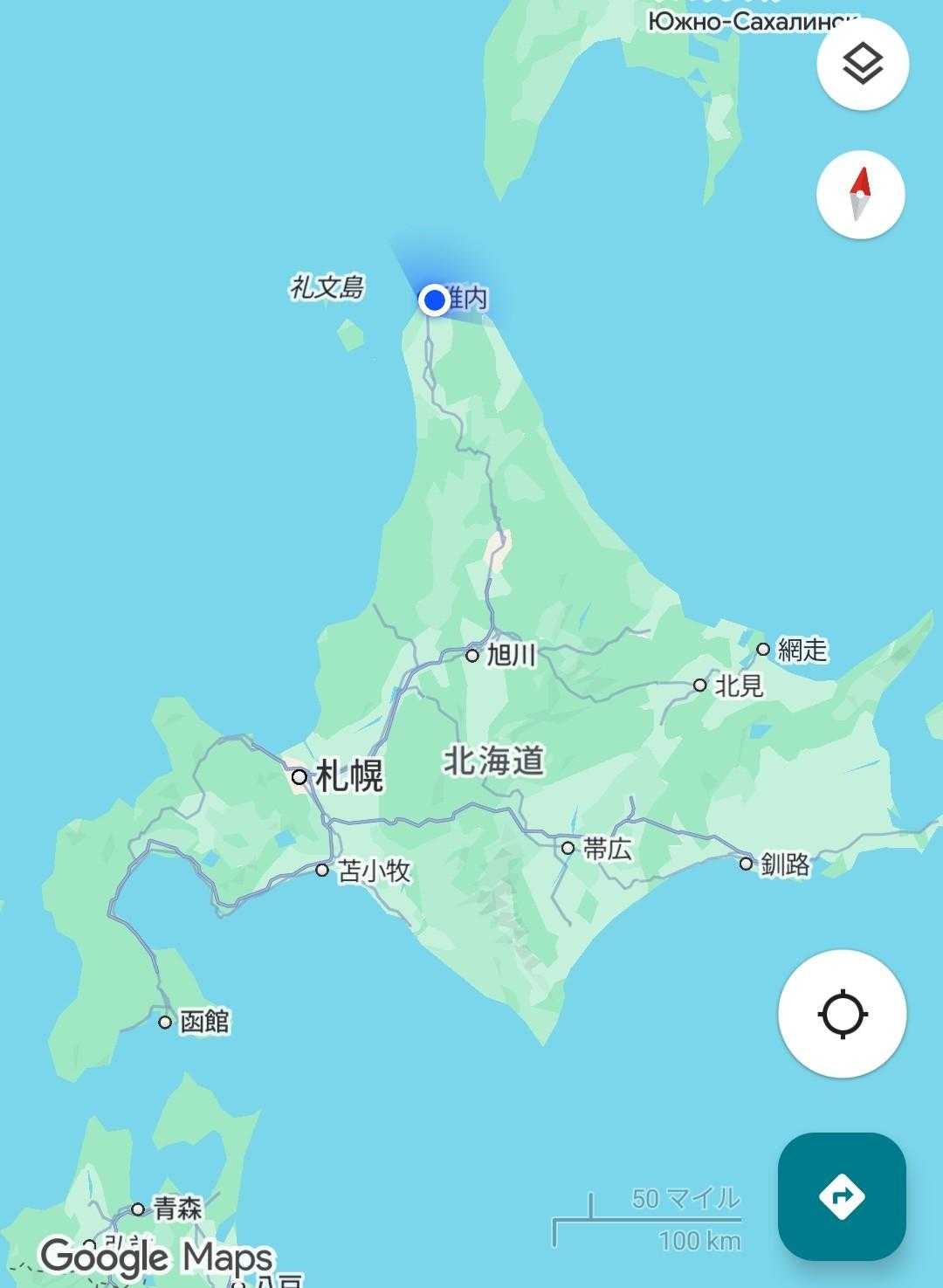The height and width of the screenshot is (1288, 943).
Task: Tap the blue current location dot
Action: [x=434, y=300]
